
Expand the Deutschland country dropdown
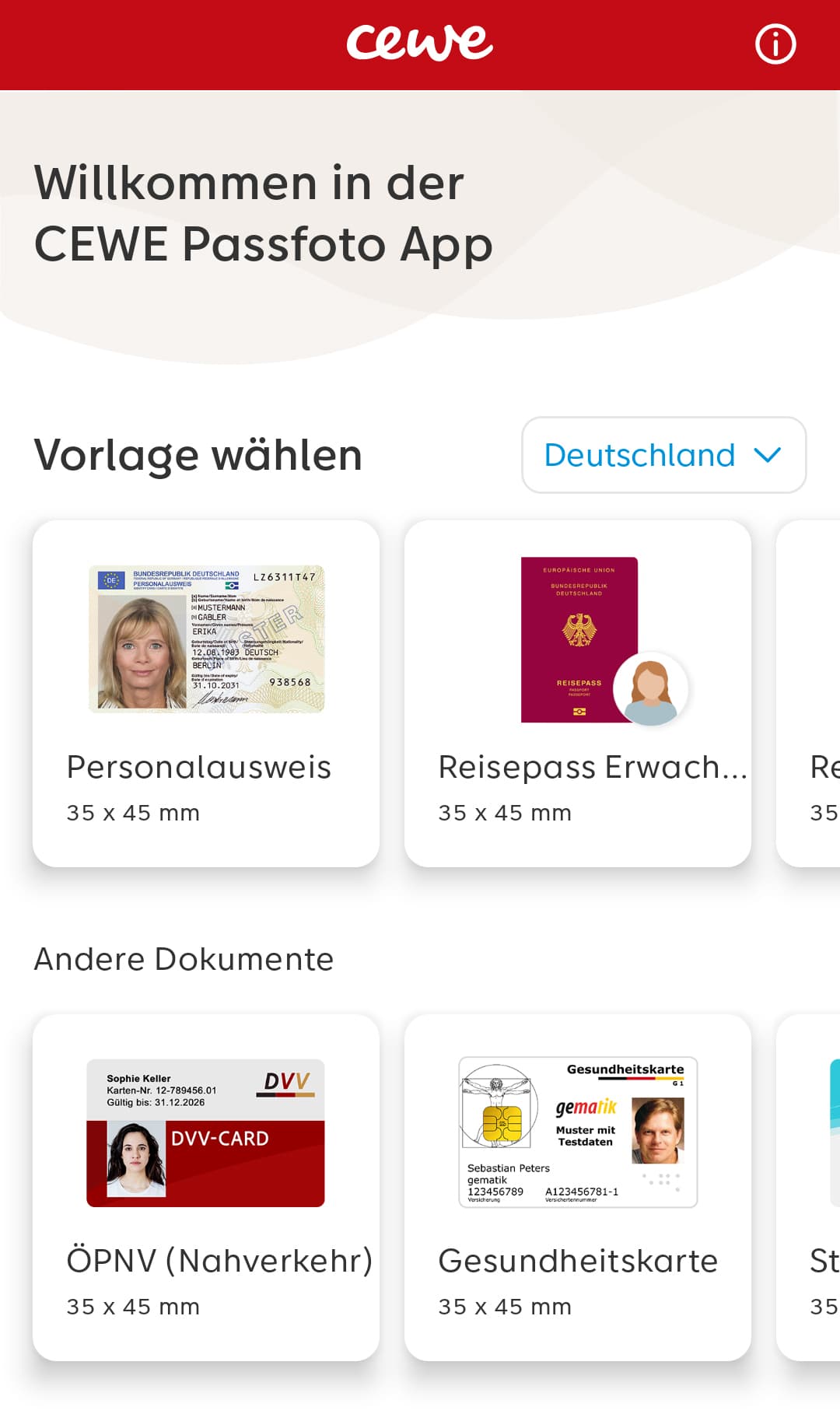663,455
